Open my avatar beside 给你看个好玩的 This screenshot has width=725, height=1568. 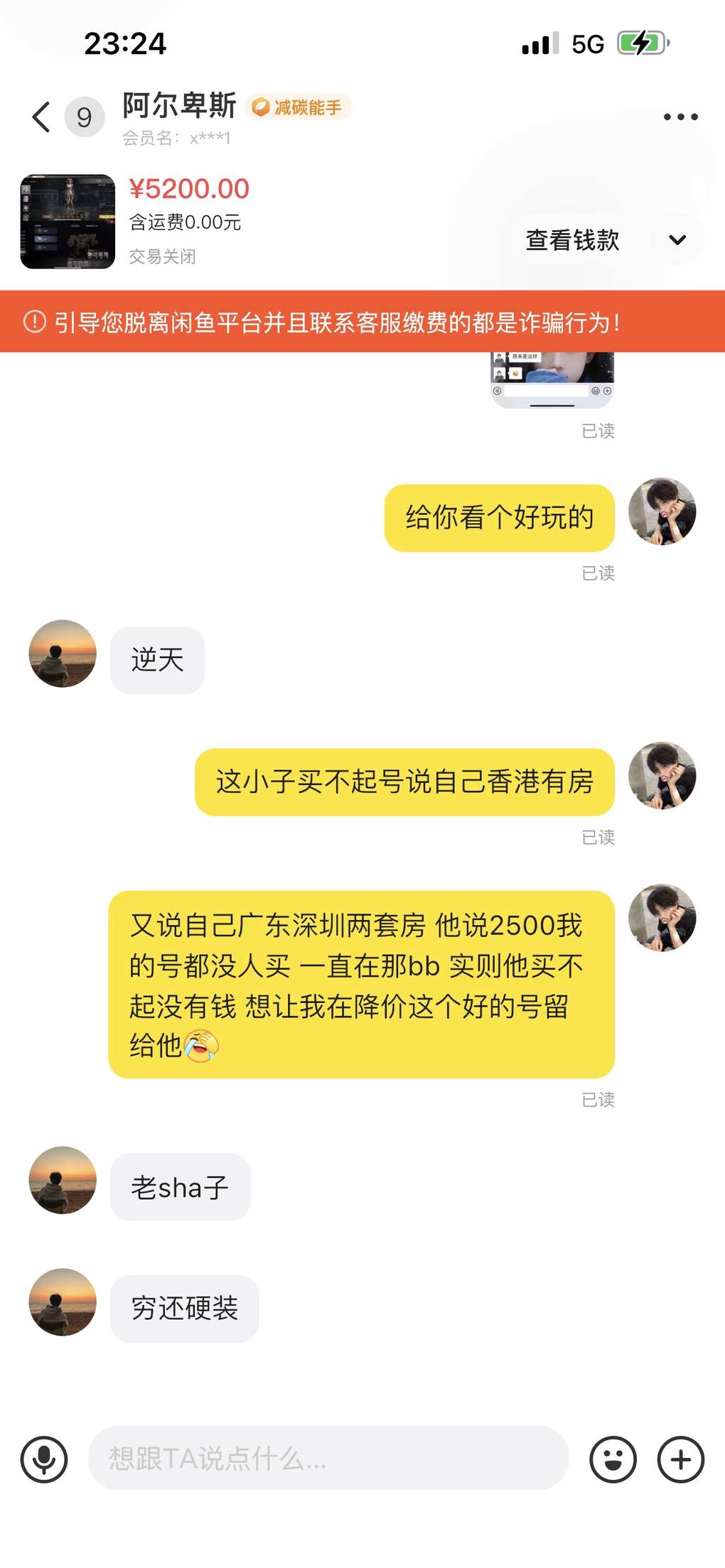pyautogui.click(x=662, y=512)
